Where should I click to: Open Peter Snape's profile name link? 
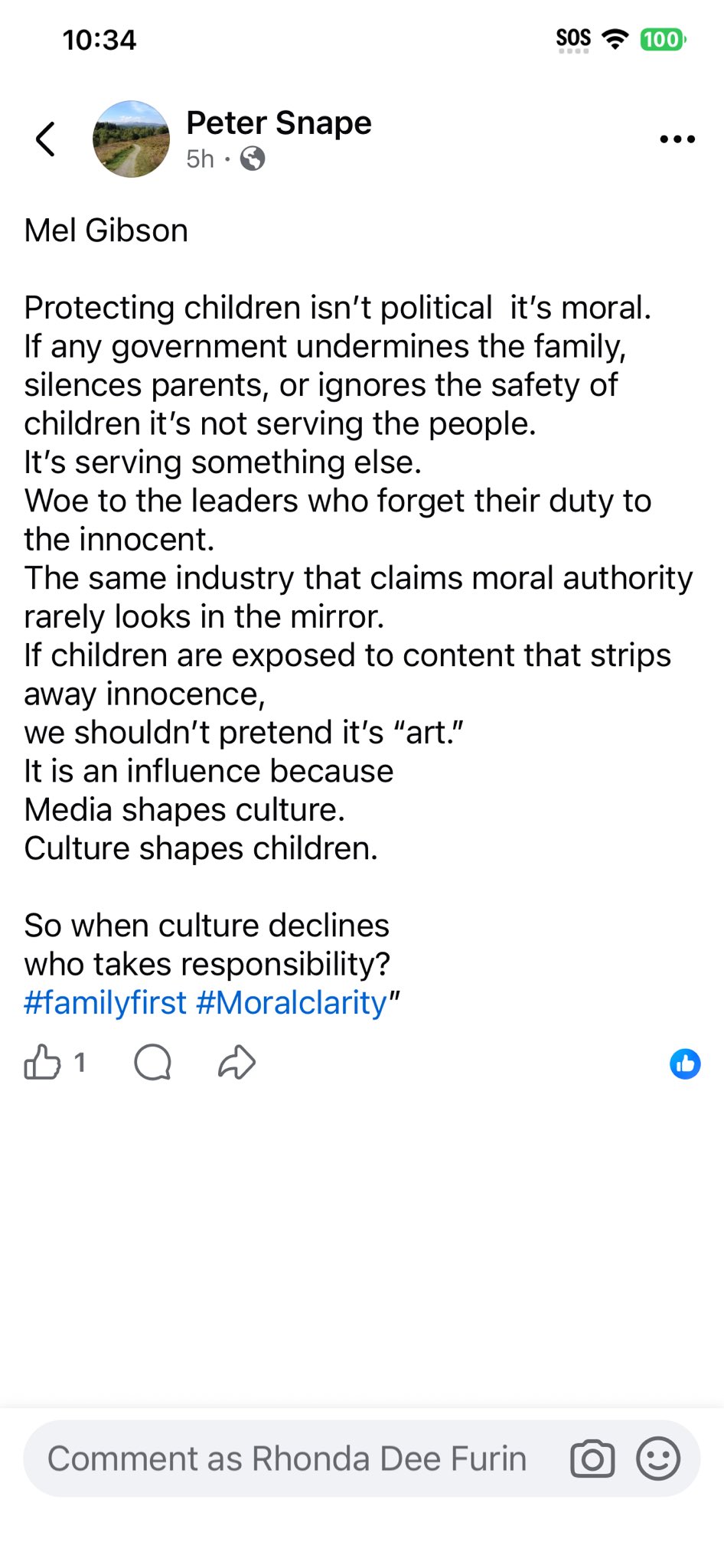click(279, 123)
